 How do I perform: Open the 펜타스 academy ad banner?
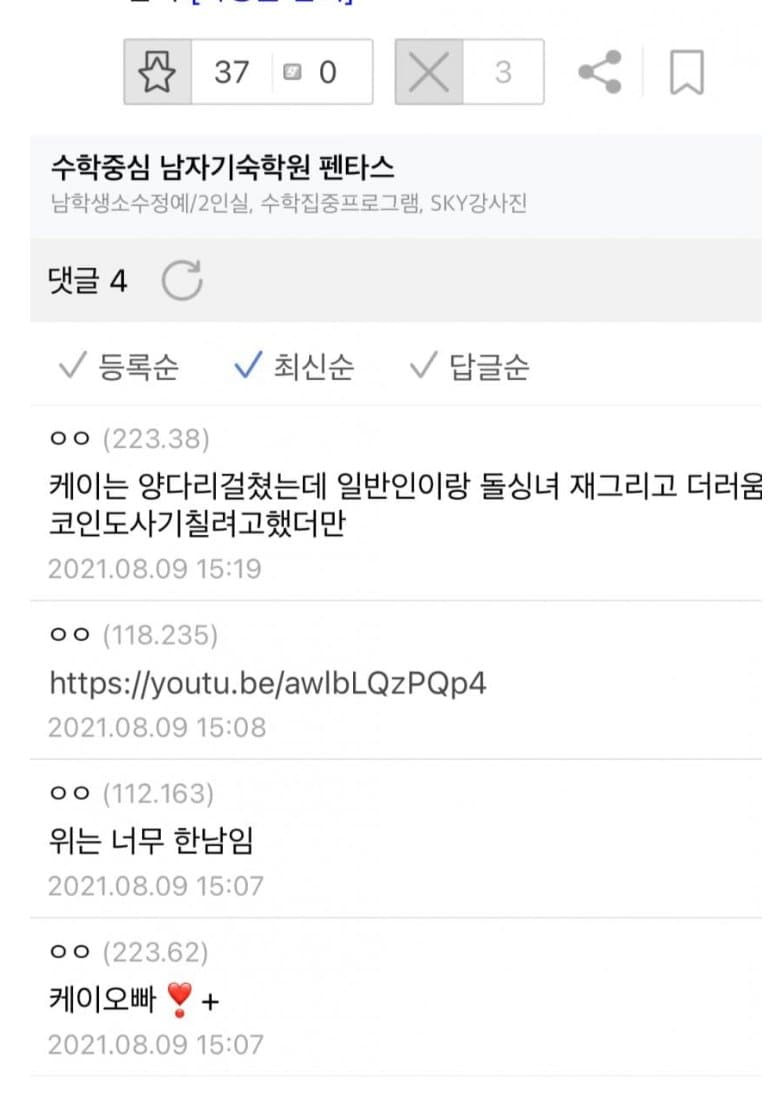[290, 184]
